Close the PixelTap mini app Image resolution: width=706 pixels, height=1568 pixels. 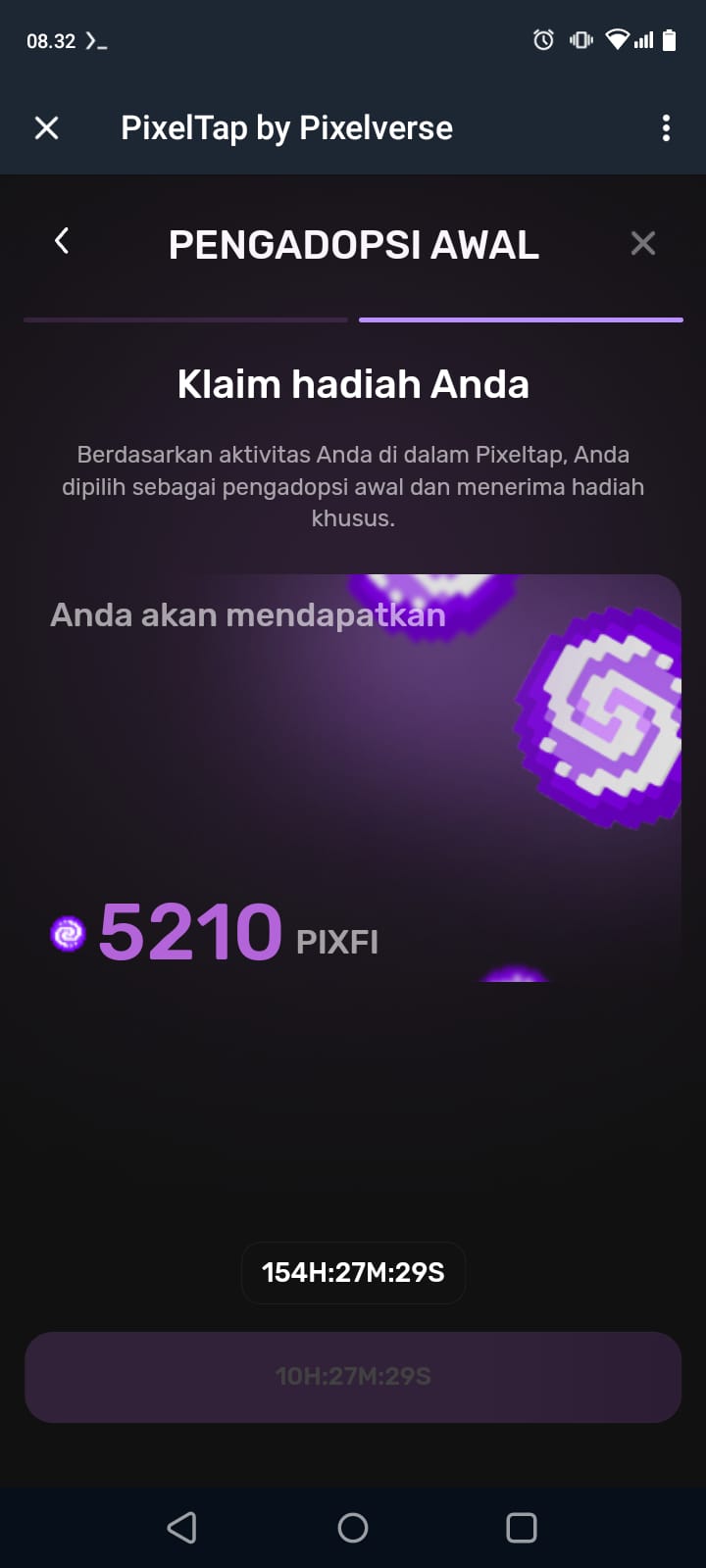46,127
